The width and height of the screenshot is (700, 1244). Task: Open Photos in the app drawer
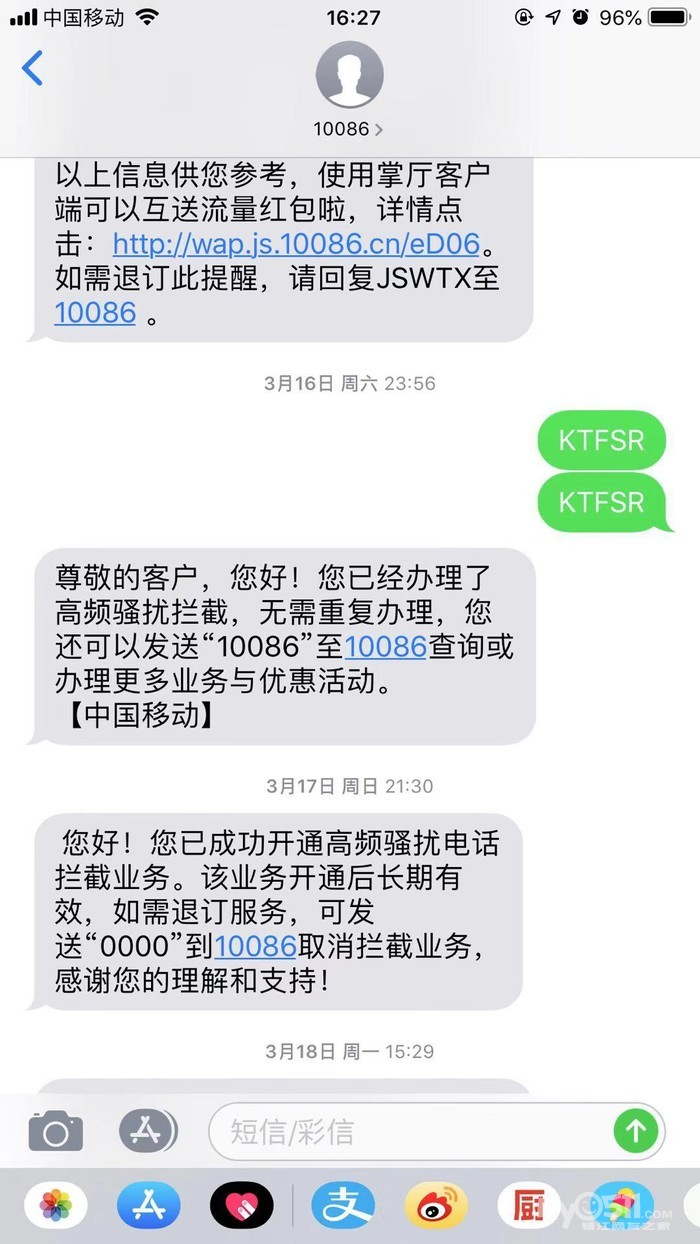click(55, 1206)
